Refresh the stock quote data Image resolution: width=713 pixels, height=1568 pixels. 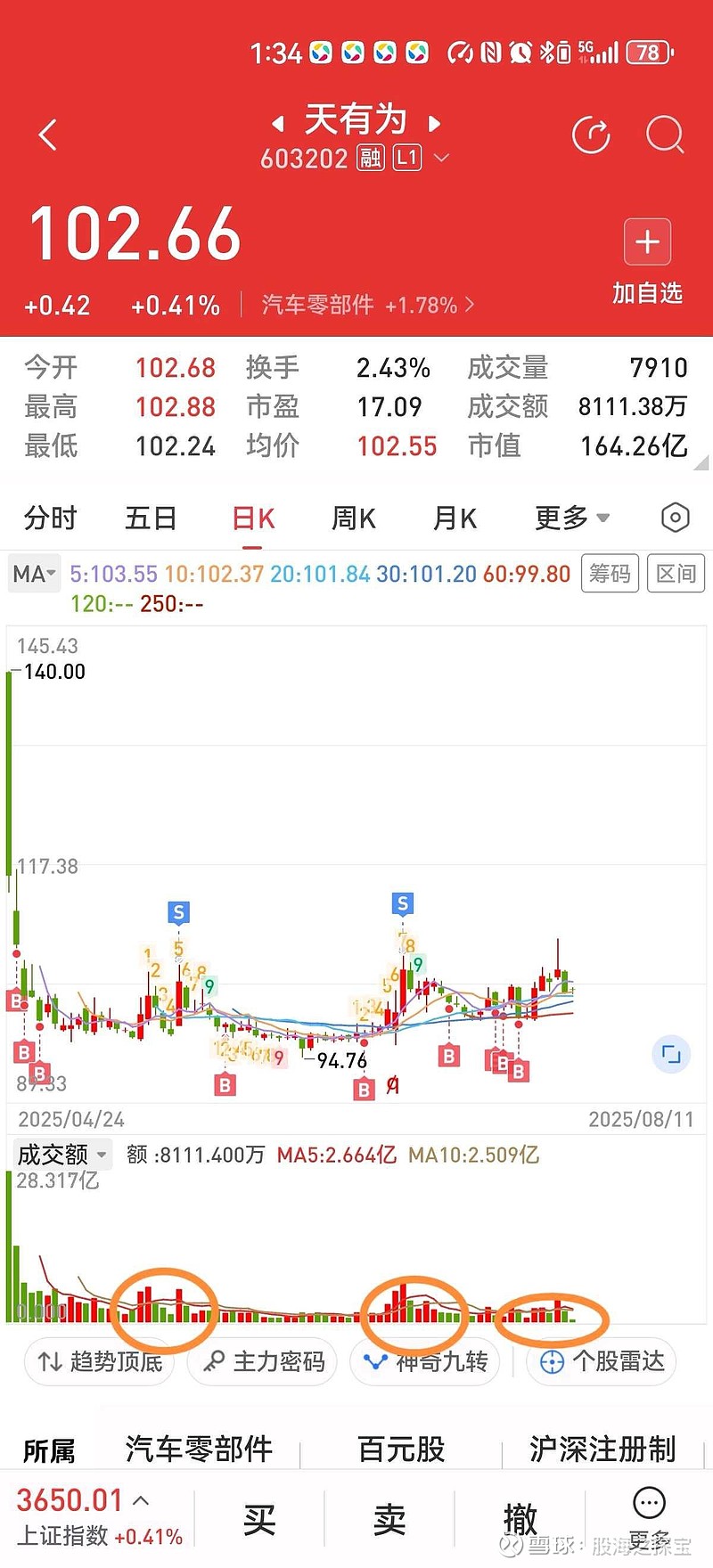click(x=591, y=135)
